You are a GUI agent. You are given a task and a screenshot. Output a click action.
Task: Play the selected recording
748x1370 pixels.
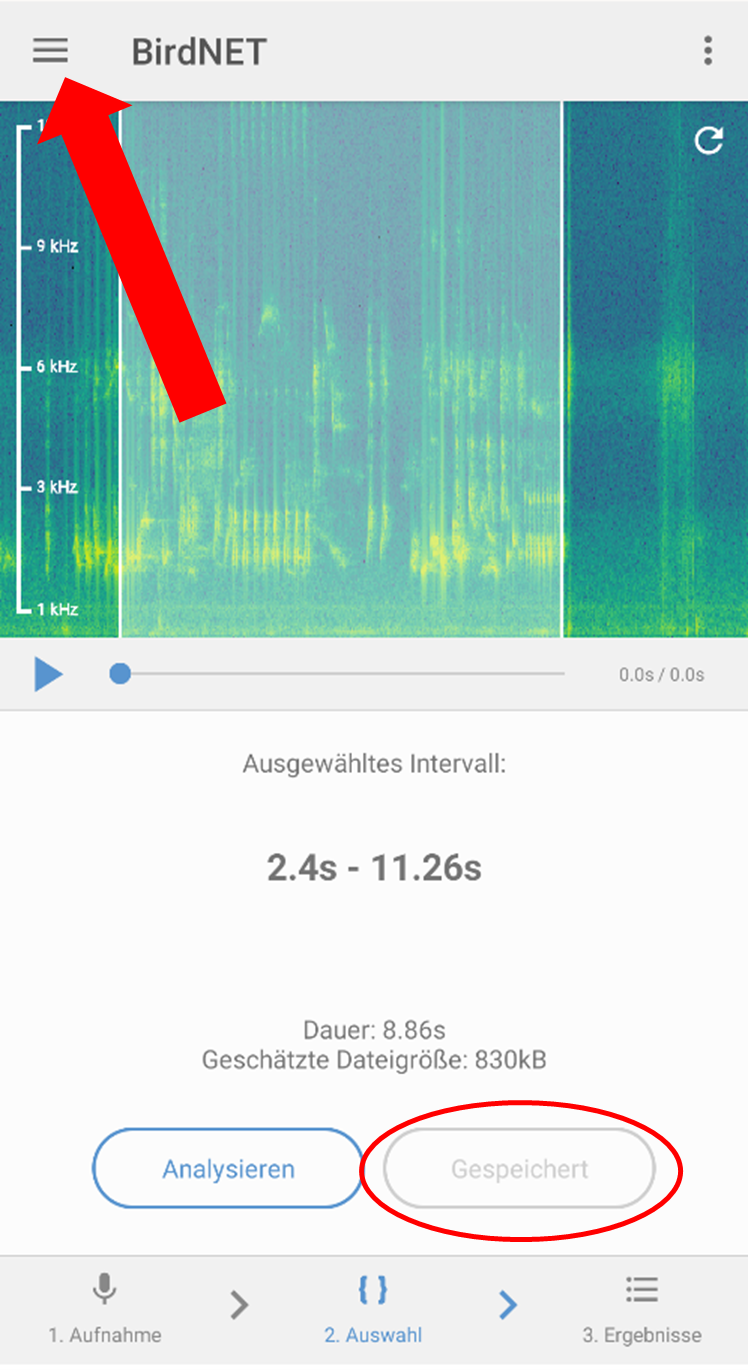tap(48, 674)
